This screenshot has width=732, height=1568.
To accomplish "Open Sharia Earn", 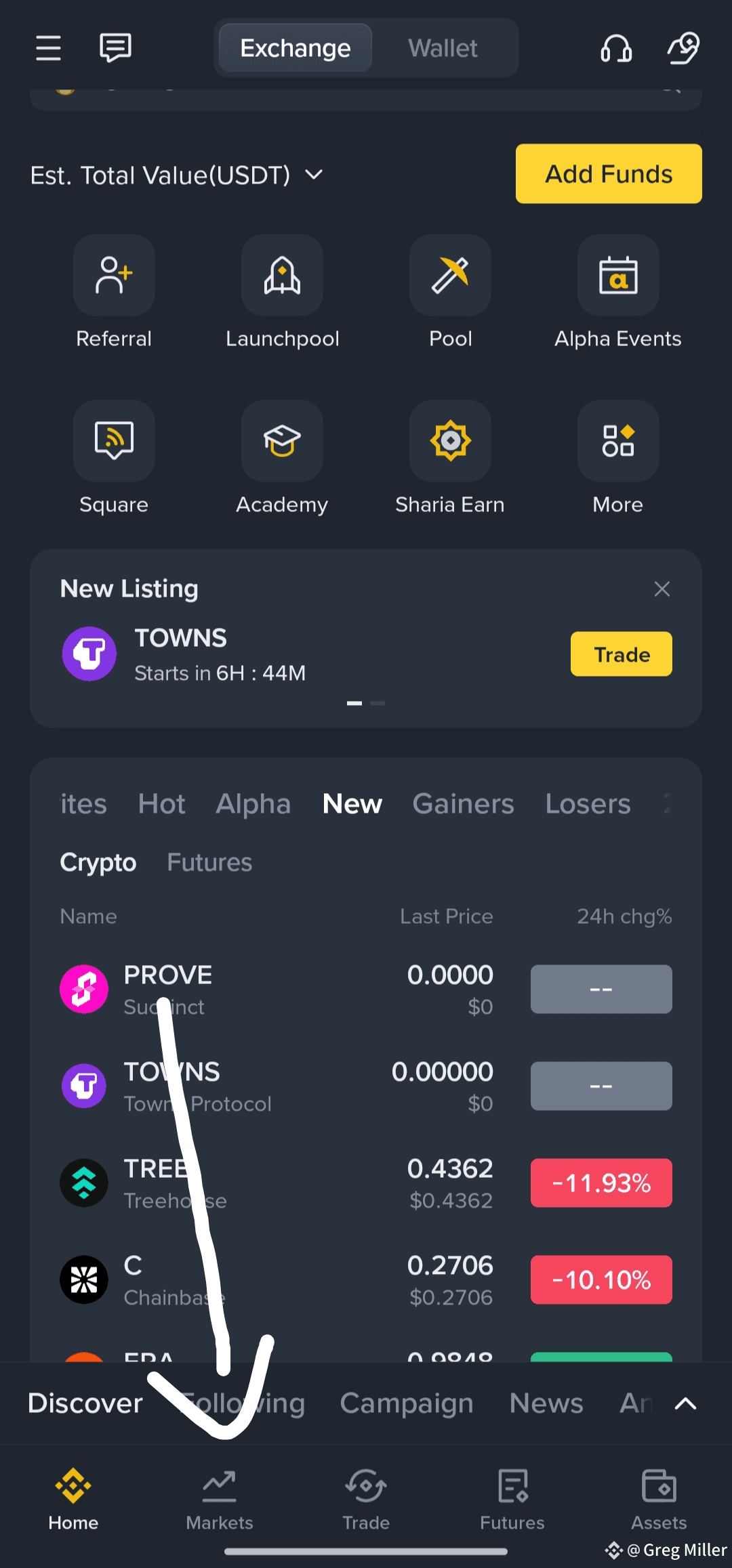I will pos(450,459).
